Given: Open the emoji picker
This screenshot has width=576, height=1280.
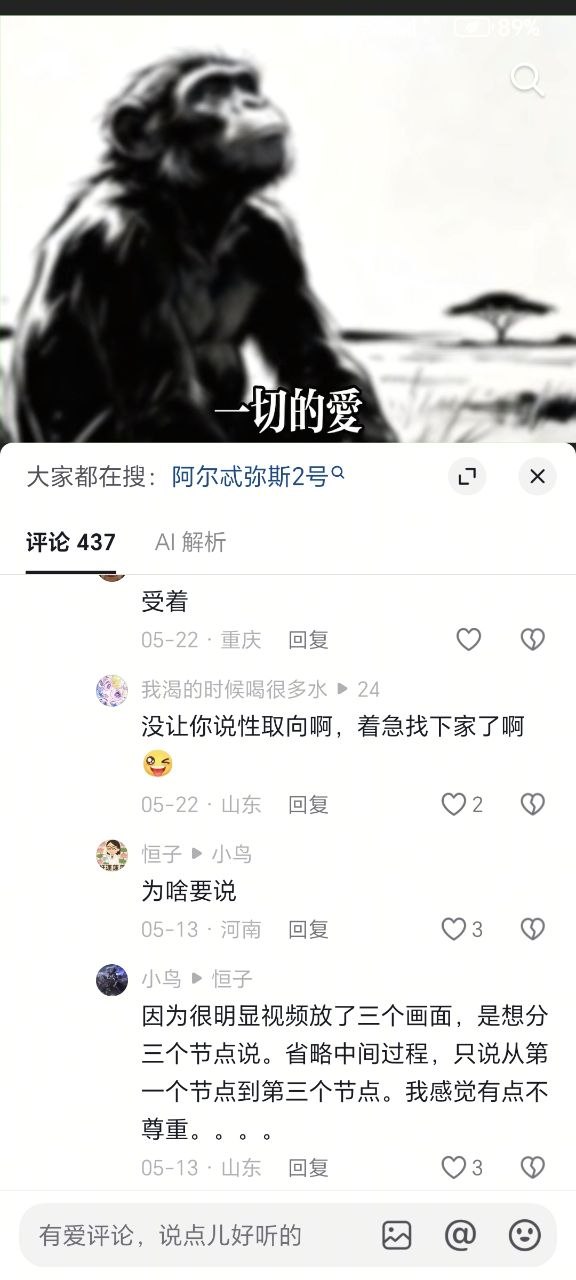Looking at the screenshot, I should point(525,1235).
